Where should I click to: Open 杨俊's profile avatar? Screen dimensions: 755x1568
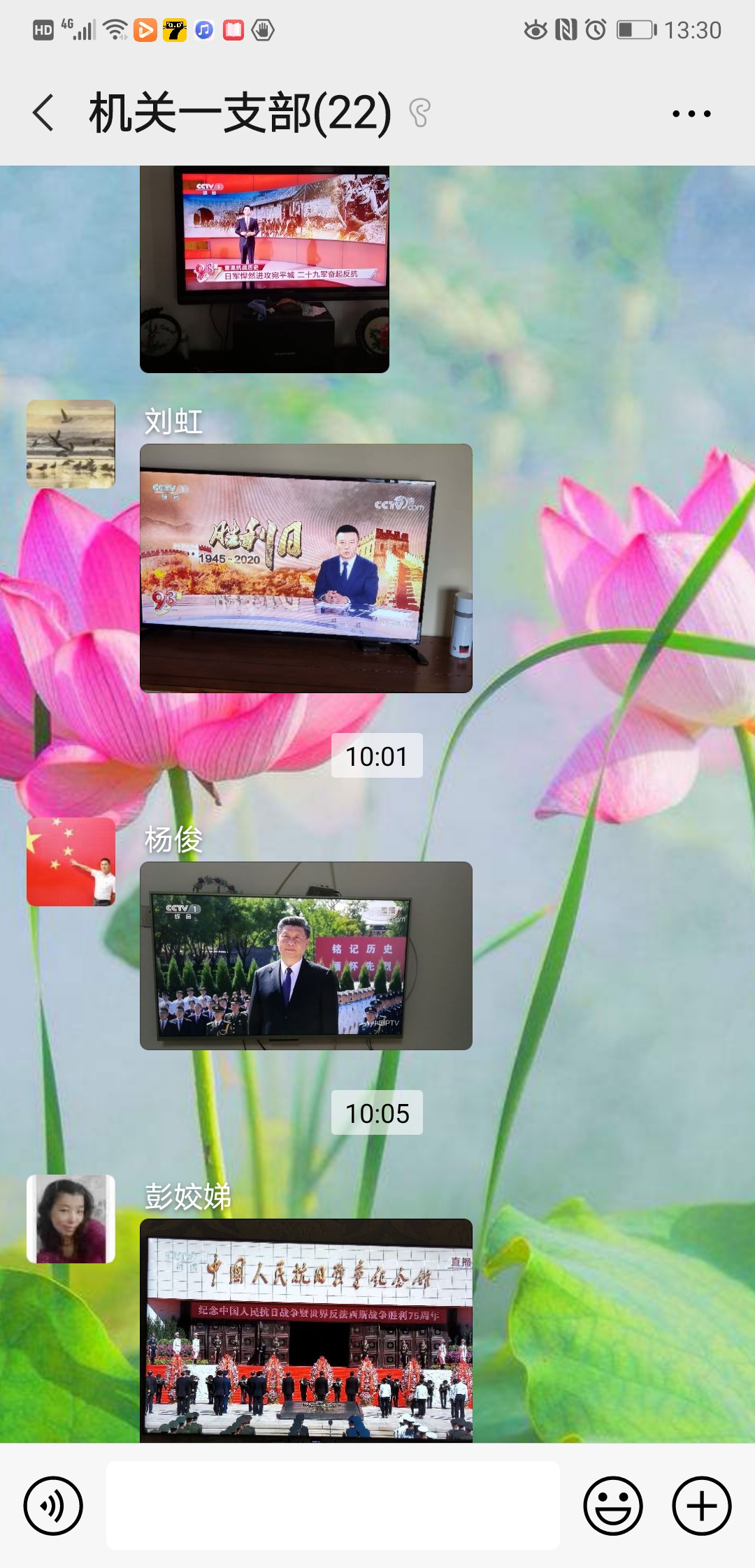[x=71, y=862]
